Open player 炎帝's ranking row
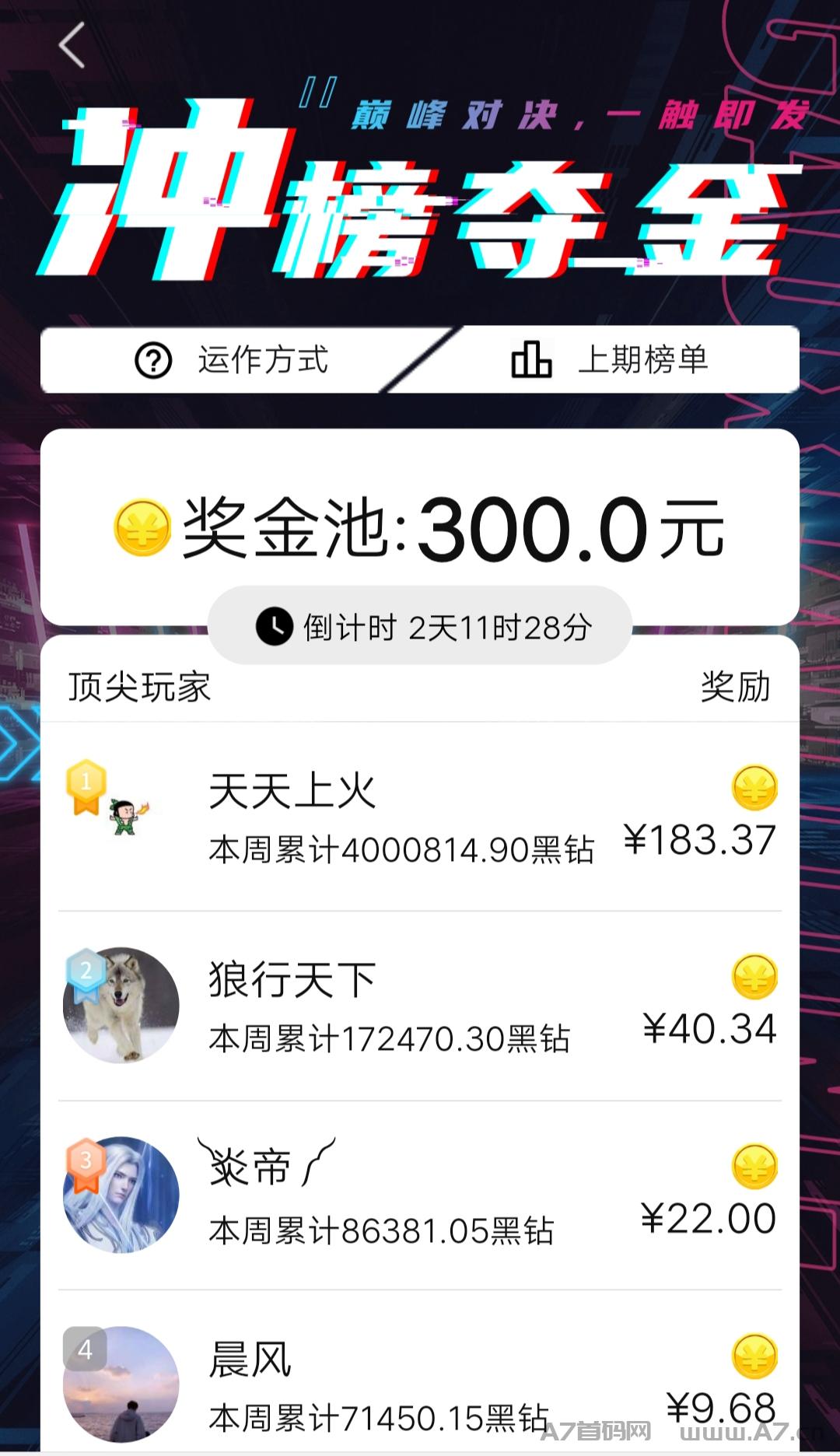The height and width of the screenshot is (1456, 840). 420,1195
